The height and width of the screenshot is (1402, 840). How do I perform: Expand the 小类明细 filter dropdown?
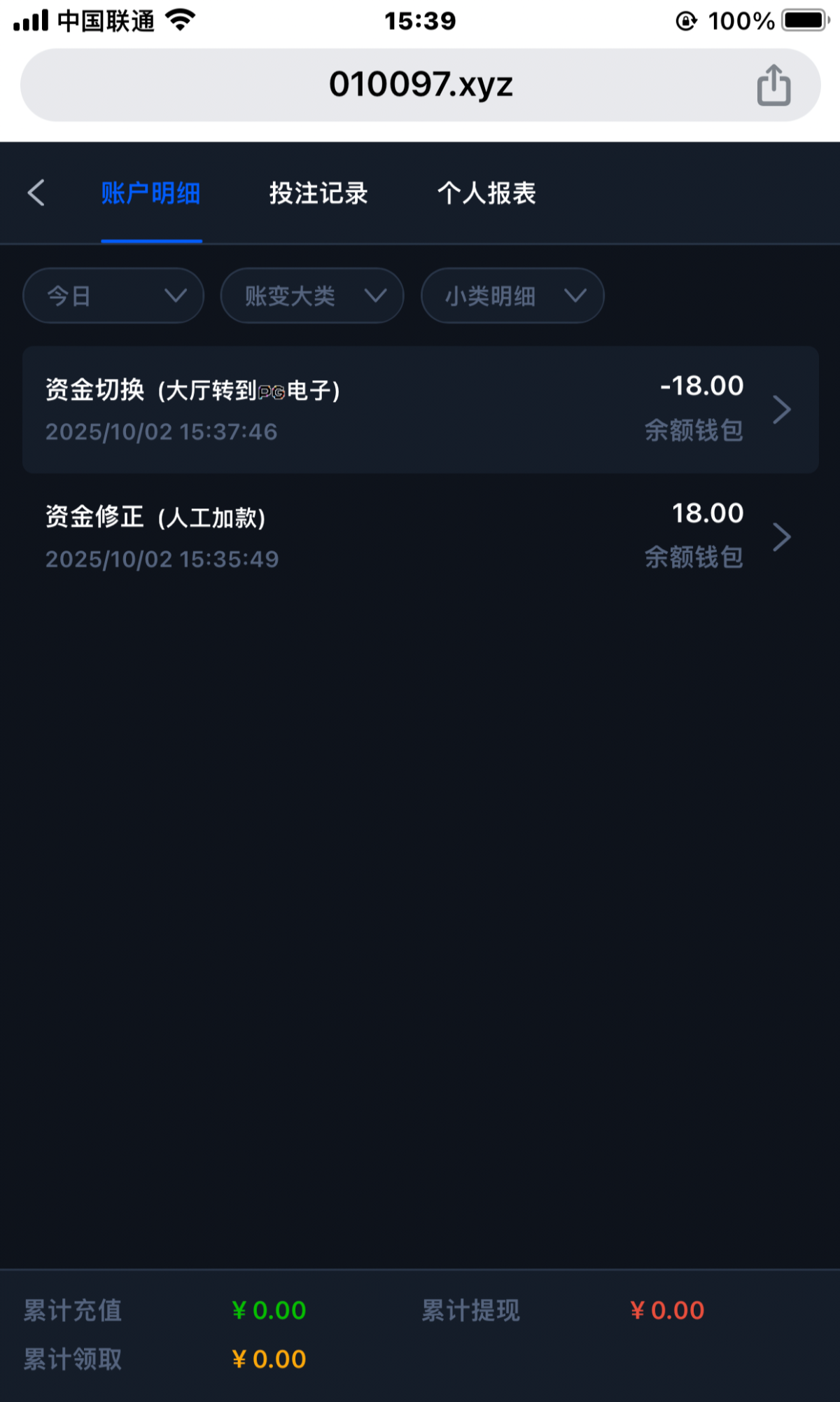click(512, 296)
